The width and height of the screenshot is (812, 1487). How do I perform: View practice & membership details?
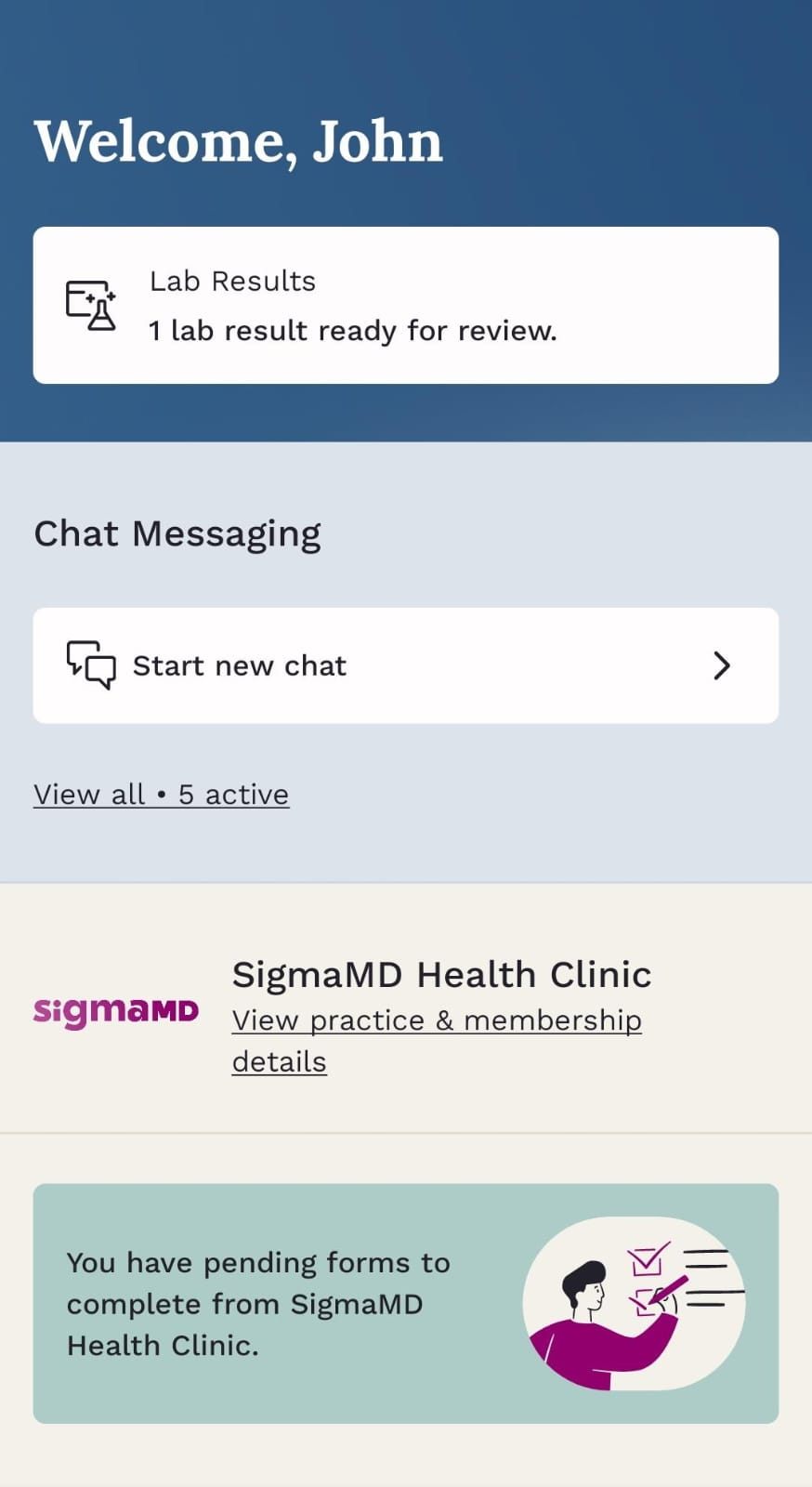[x=436, y=1021]
